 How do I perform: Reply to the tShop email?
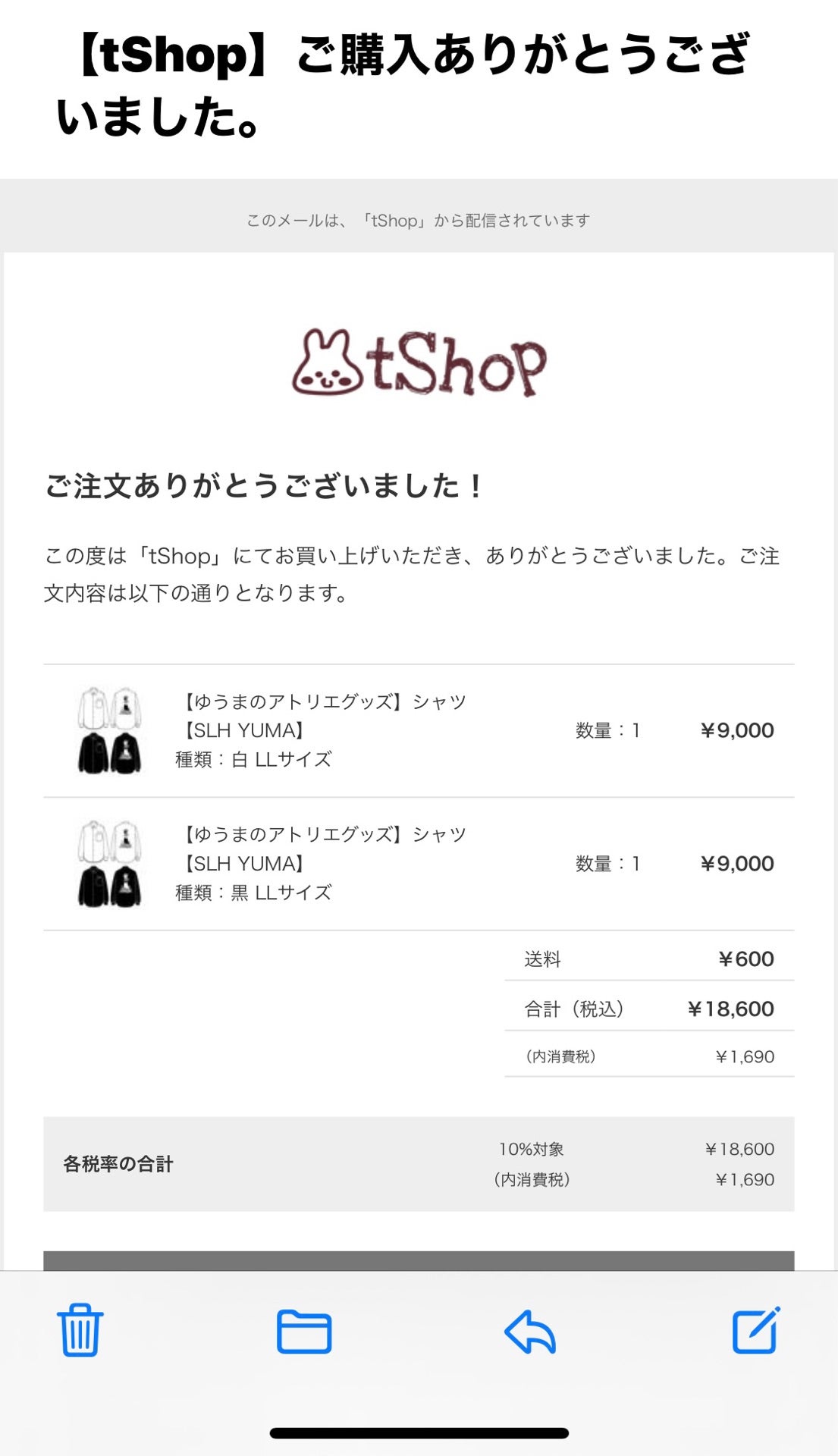[x=529, y=1331]
